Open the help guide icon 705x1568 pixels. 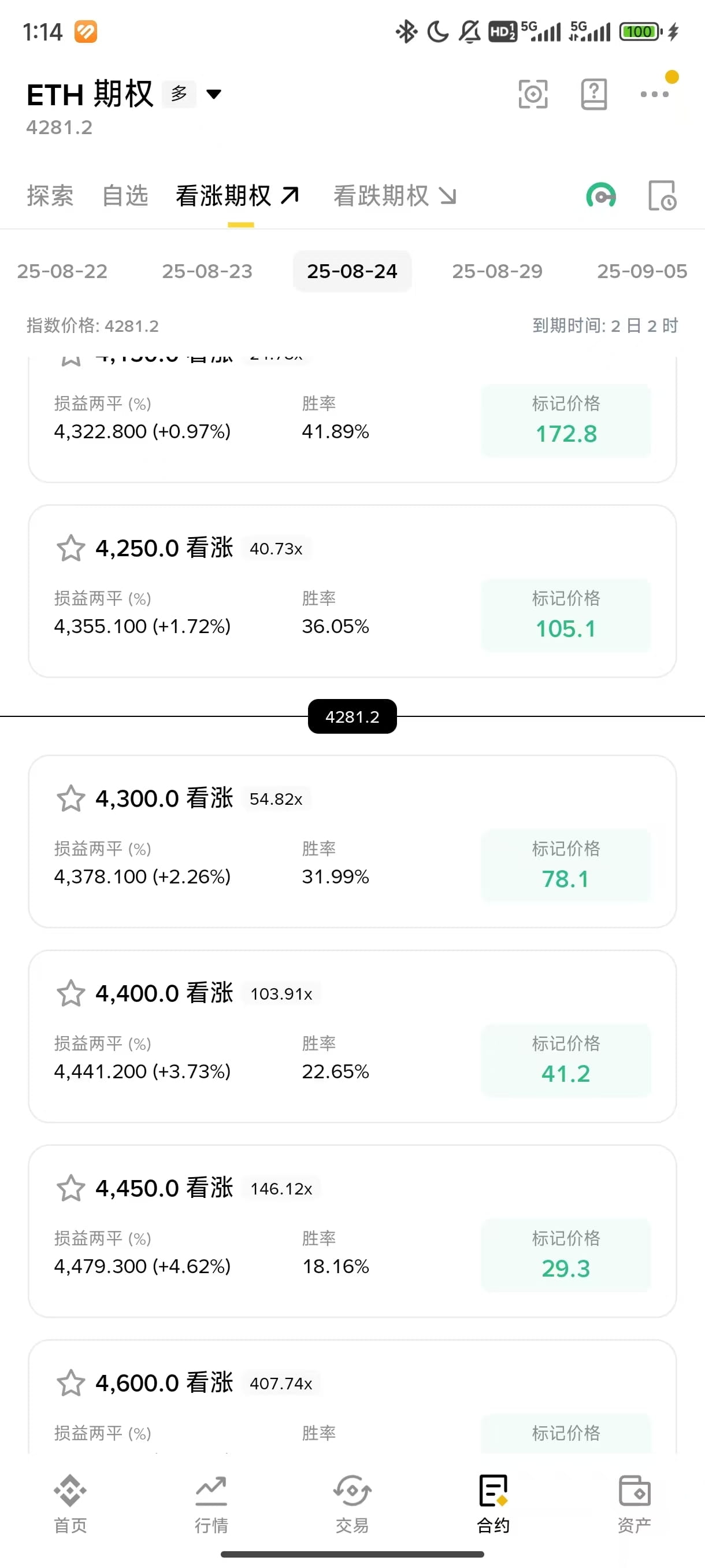(x=593, y=94)
